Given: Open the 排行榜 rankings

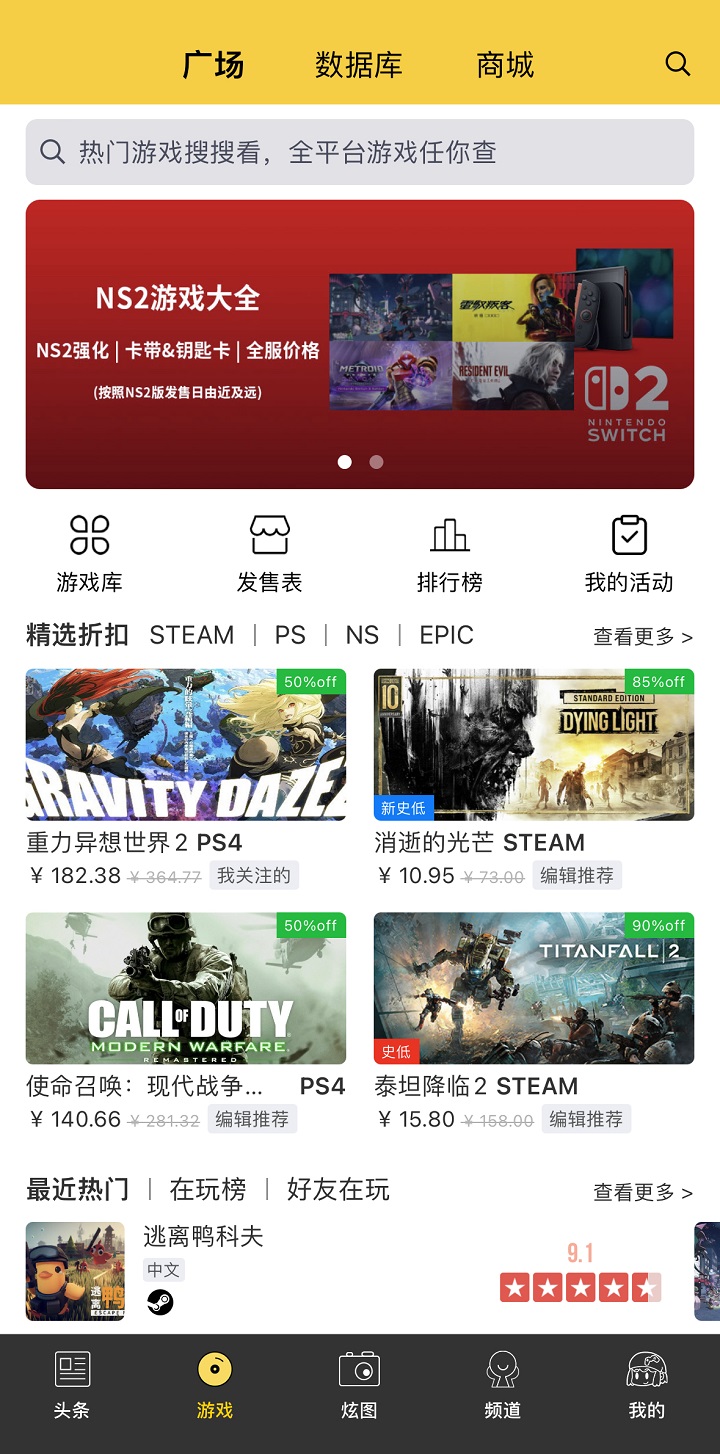Looking at the screenshot, I should [x=449, y=553].
